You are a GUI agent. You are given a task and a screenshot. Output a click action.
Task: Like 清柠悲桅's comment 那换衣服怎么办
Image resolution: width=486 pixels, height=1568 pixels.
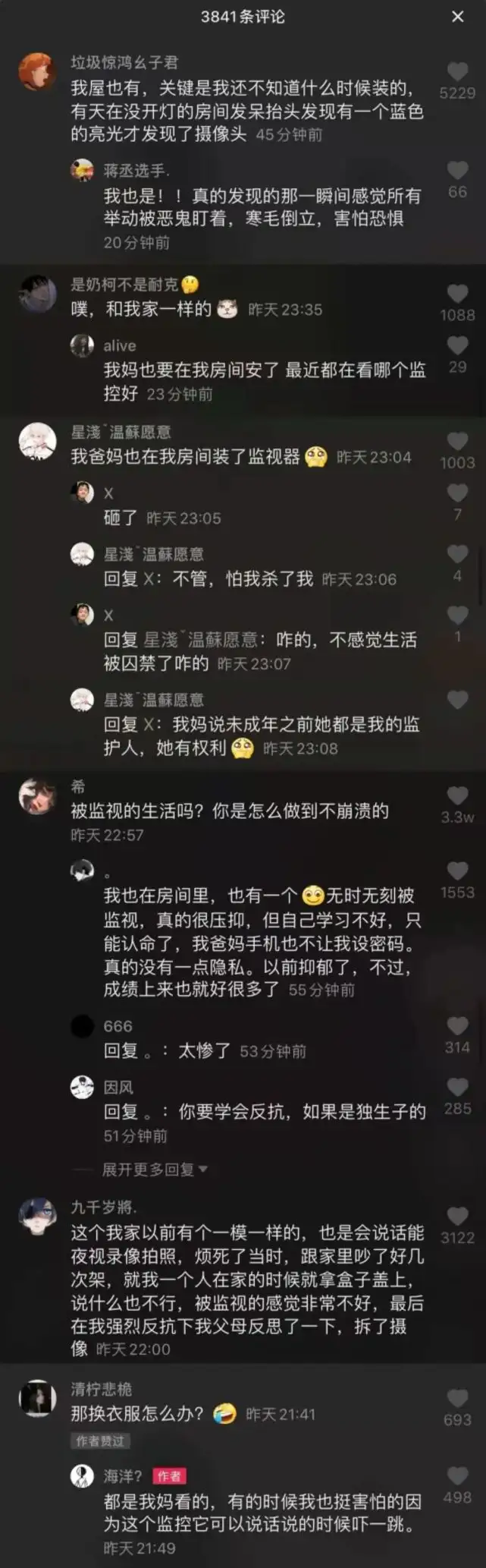click(457, 1399)
